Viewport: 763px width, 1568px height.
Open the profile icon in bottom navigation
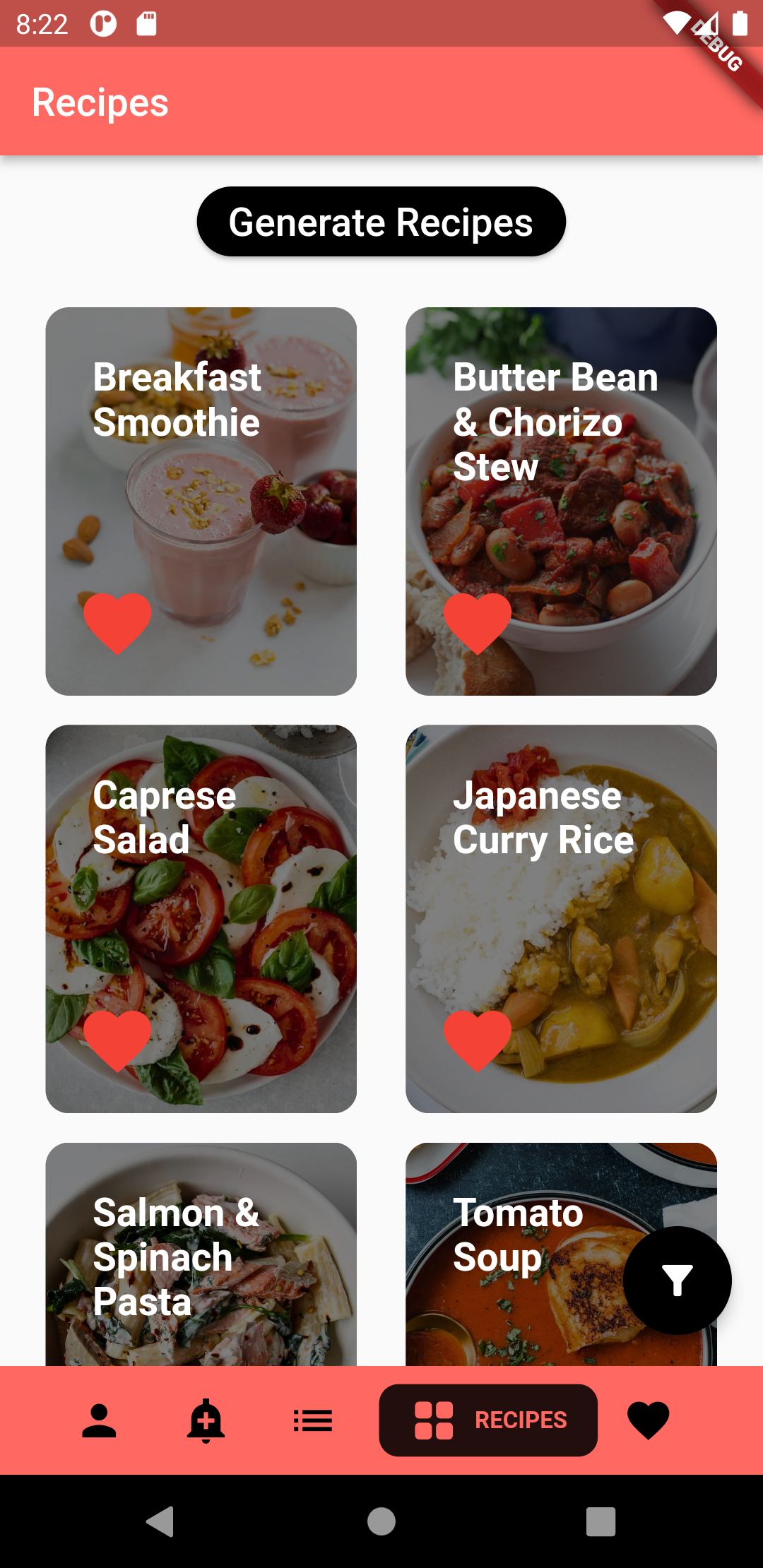(99, 1420)
